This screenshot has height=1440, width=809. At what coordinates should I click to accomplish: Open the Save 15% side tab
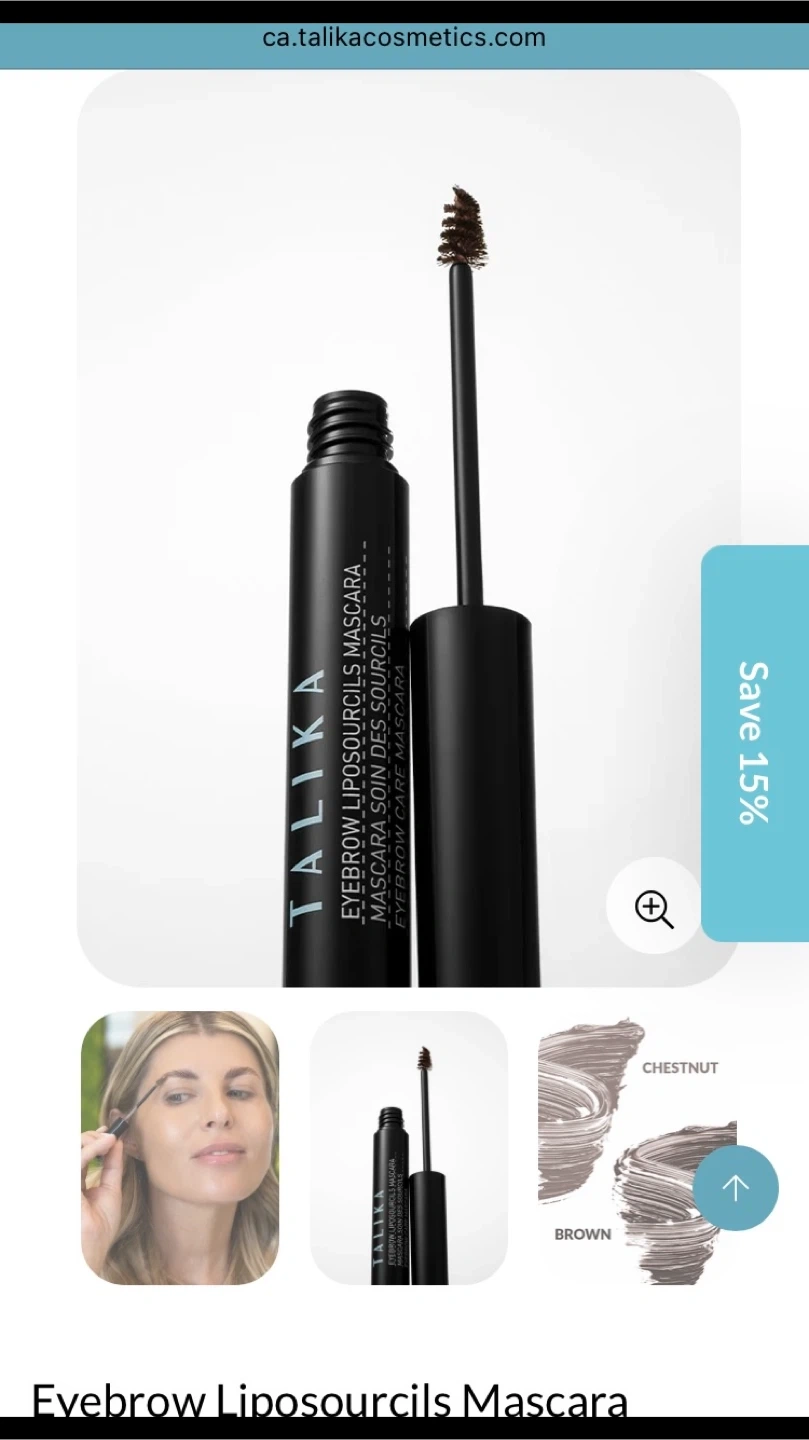tap(755, 743)
